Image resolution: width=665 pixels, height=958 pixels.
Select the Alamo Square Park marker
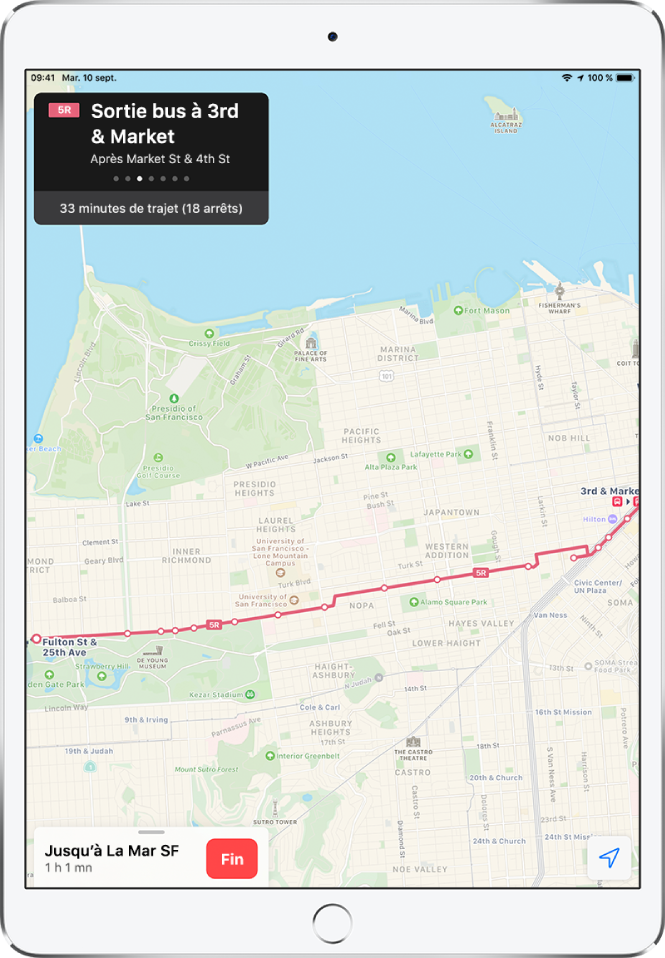[413, 603]
